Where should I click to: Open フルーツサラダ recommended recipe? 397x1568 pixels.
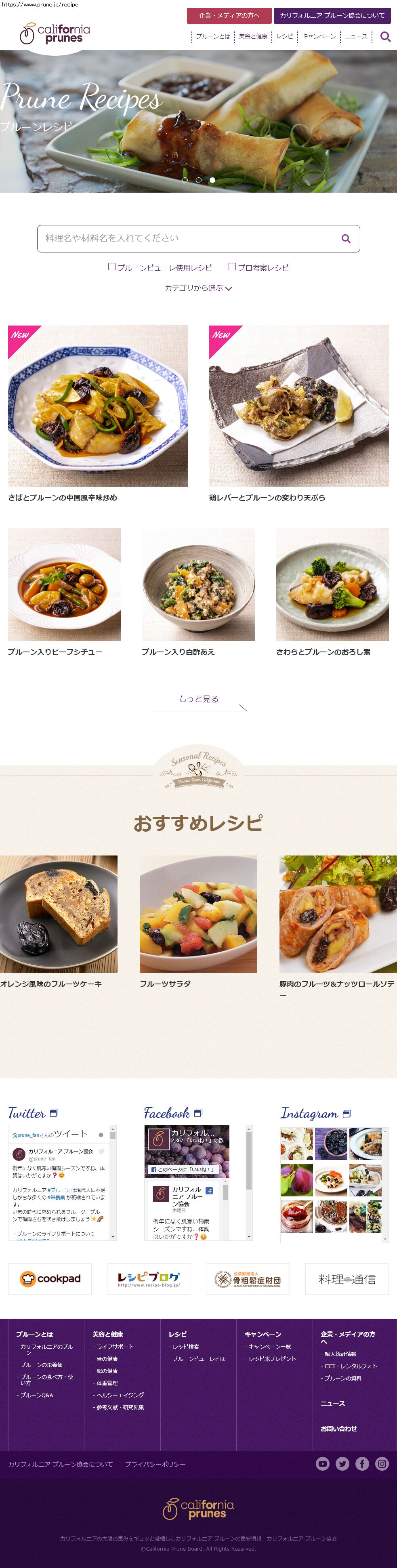tap(198, 914)
